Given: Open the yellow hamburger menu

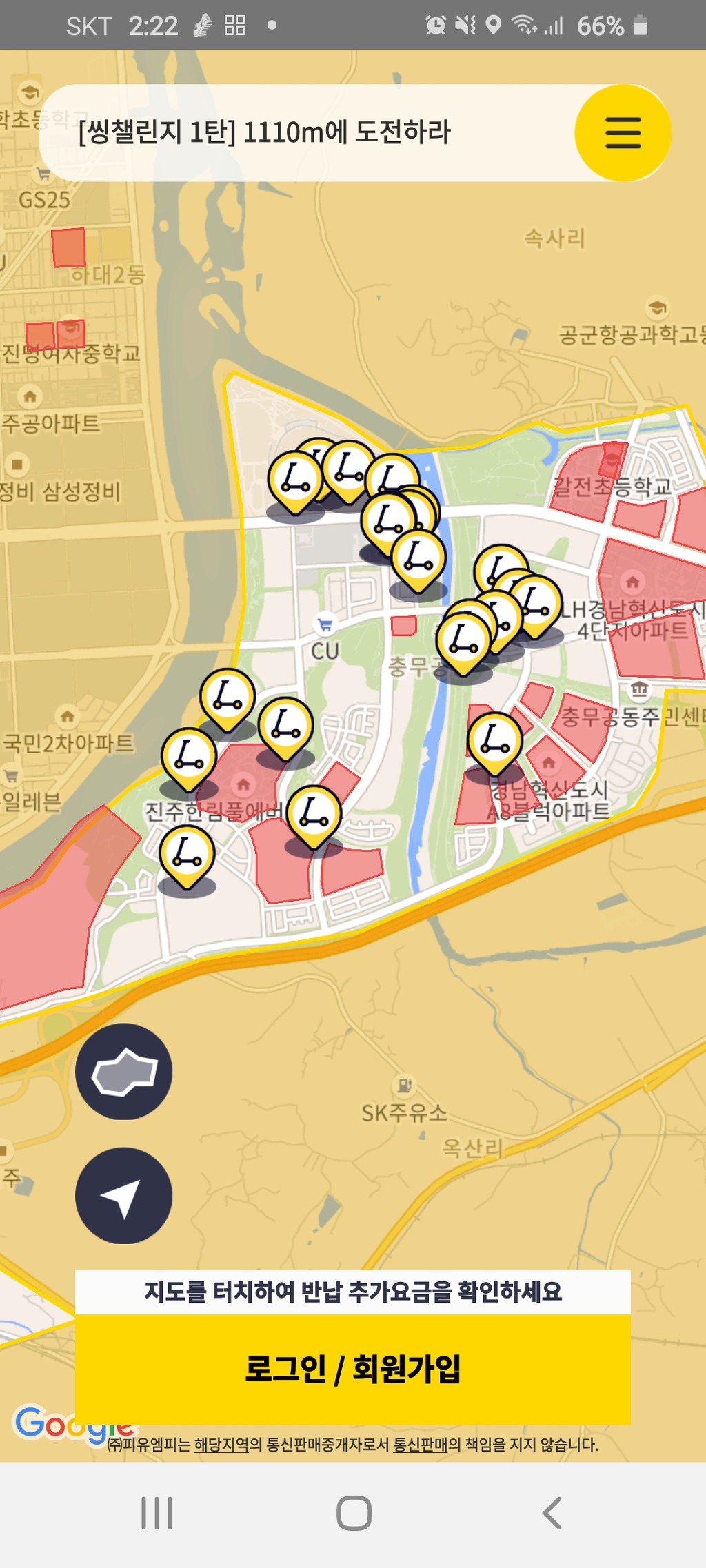Looking at the screenshot, I should 623,132.
